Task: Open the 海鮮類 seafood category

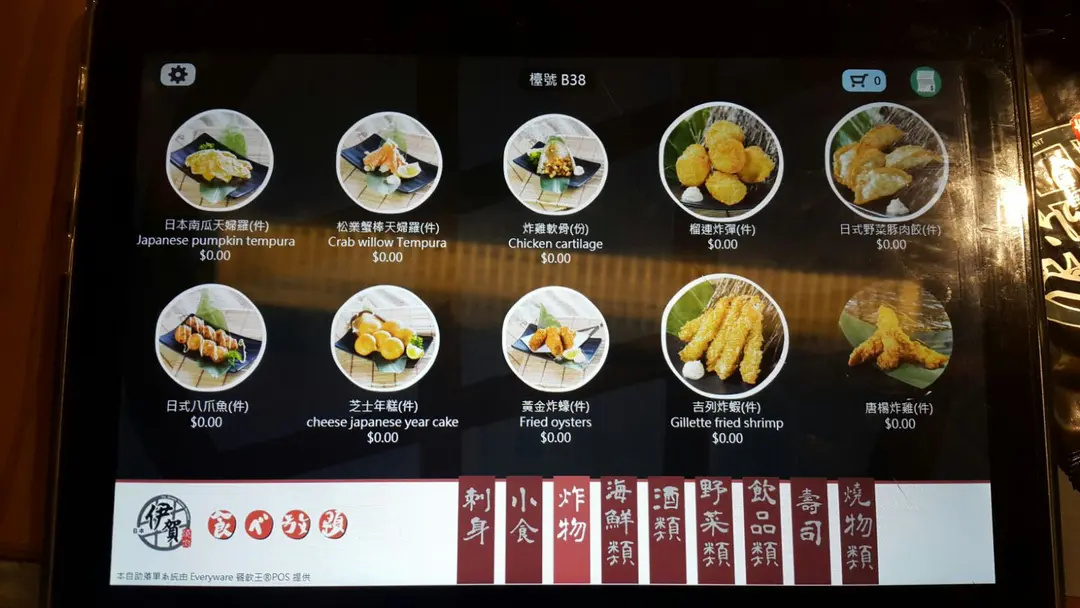Action: [620, 530]
